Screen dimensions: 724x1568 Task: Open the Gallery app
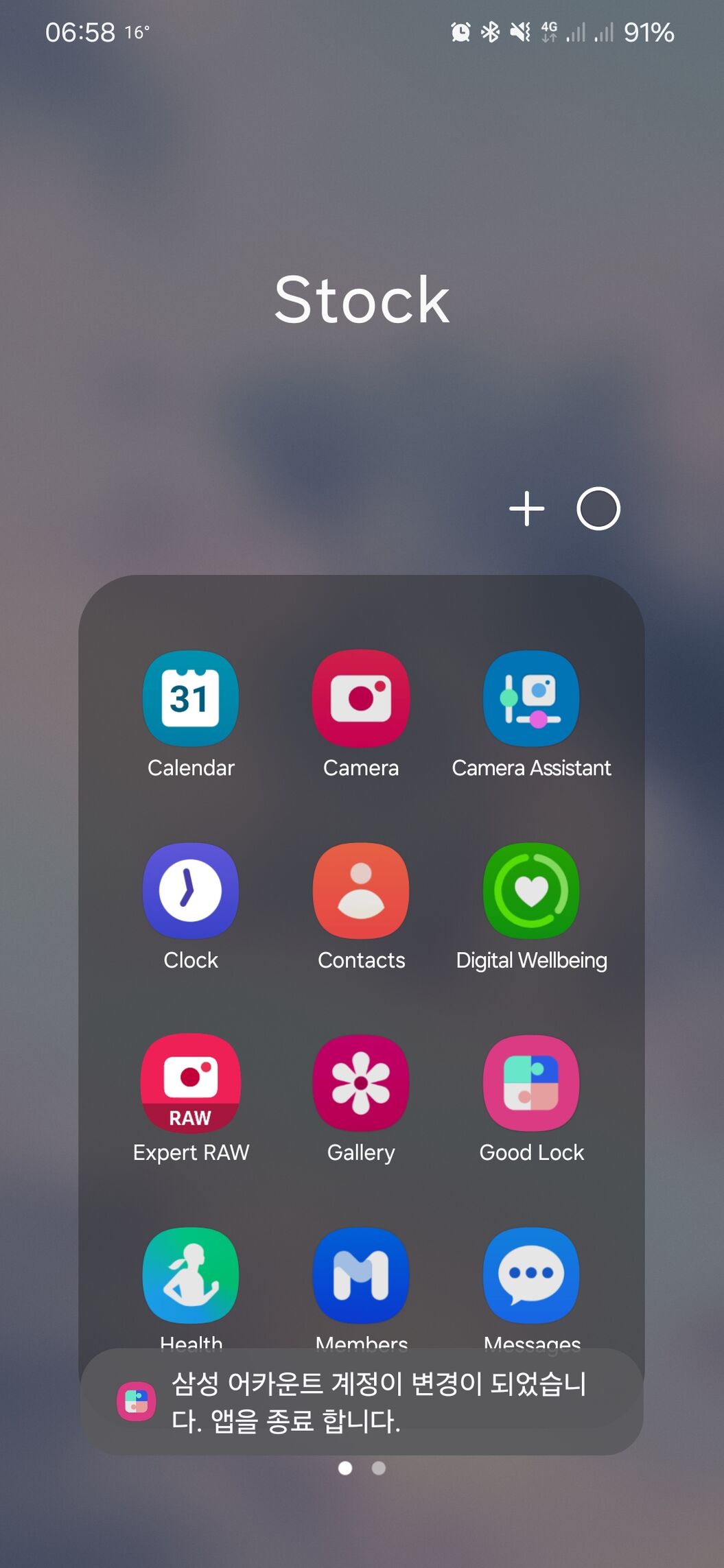pyautogui.click(x=361, y=1083)
